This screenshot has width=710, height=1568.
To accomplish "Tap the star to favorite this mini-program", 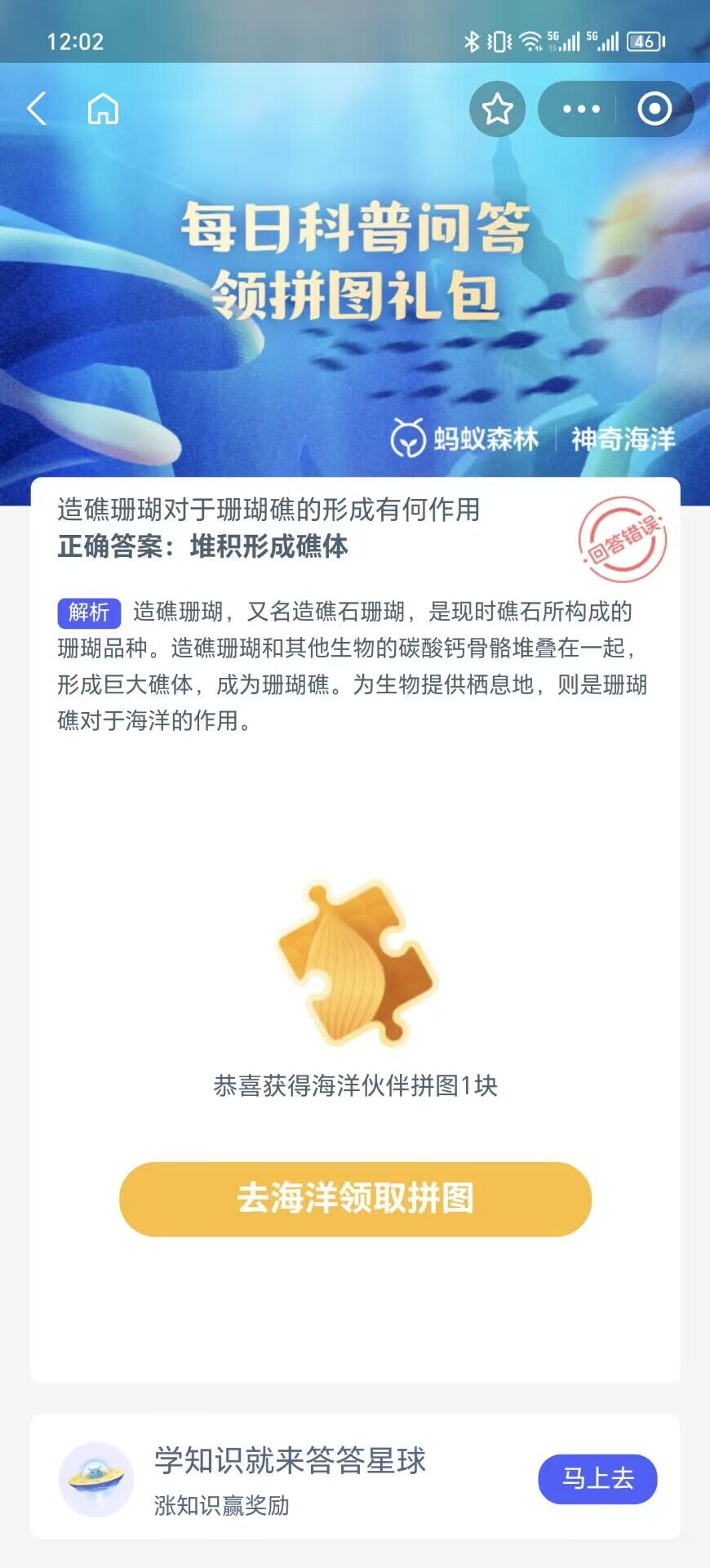I will [497, 109].
